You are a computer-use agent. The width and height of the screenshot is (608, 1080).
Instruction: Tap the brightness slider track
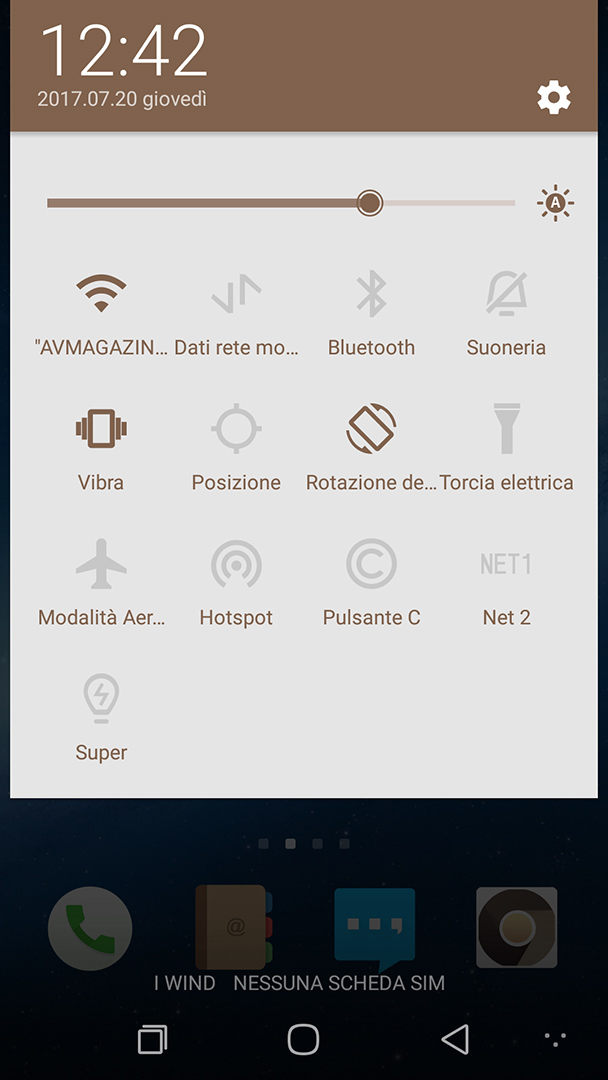tap(281, 203)
